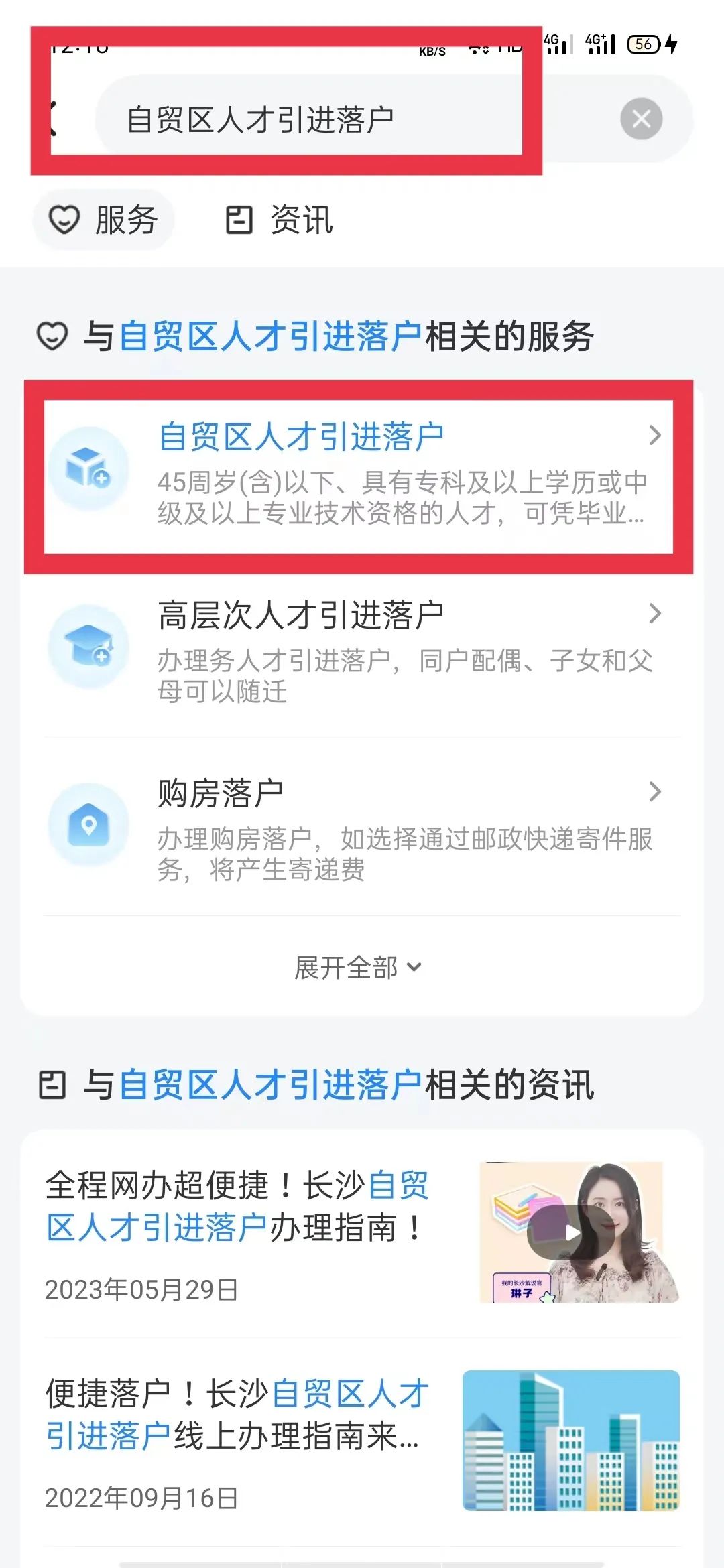Tap the search box with 自贸区人才引进落户
The width and height of the screenshot is (724, 1568).
(x=335, y=119)
